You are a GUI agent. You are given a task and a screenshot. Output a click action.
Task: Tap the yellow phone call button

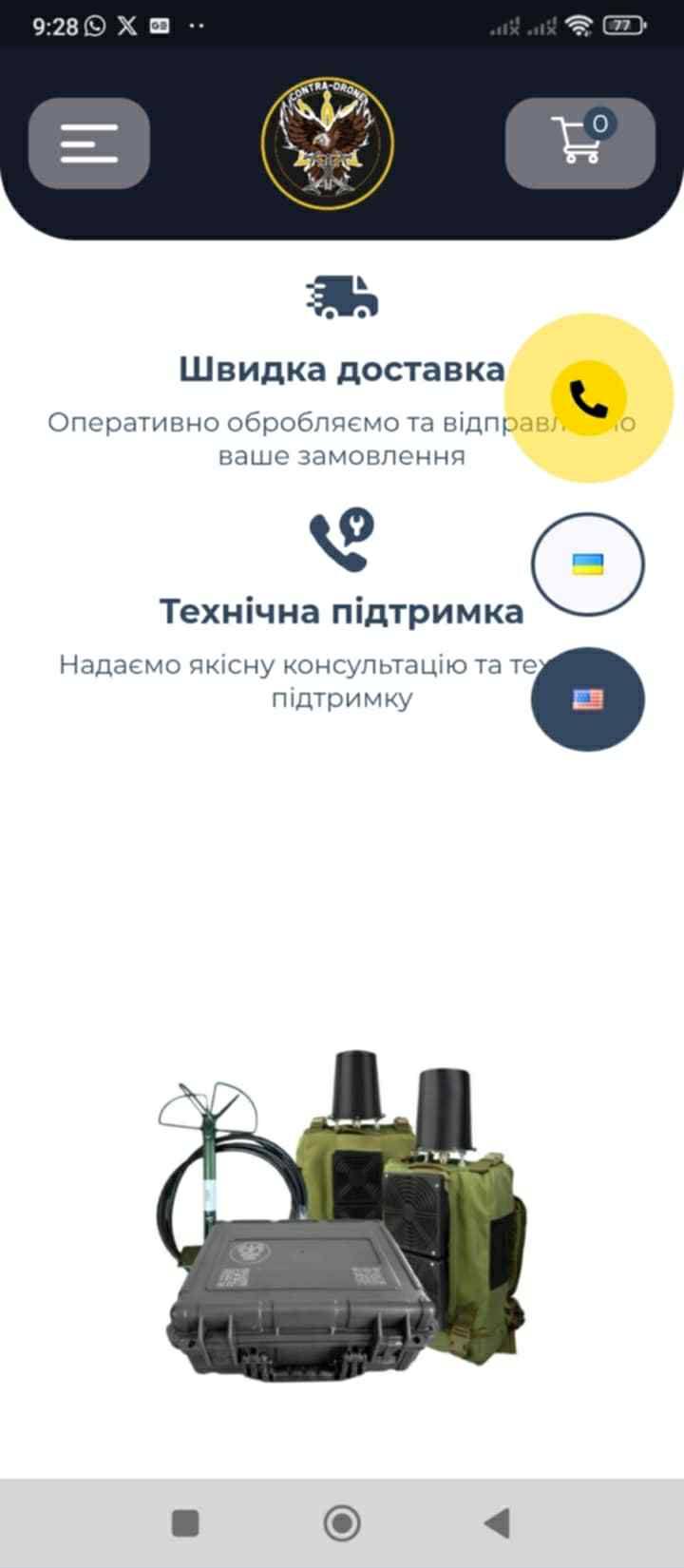tap(588, 398)
